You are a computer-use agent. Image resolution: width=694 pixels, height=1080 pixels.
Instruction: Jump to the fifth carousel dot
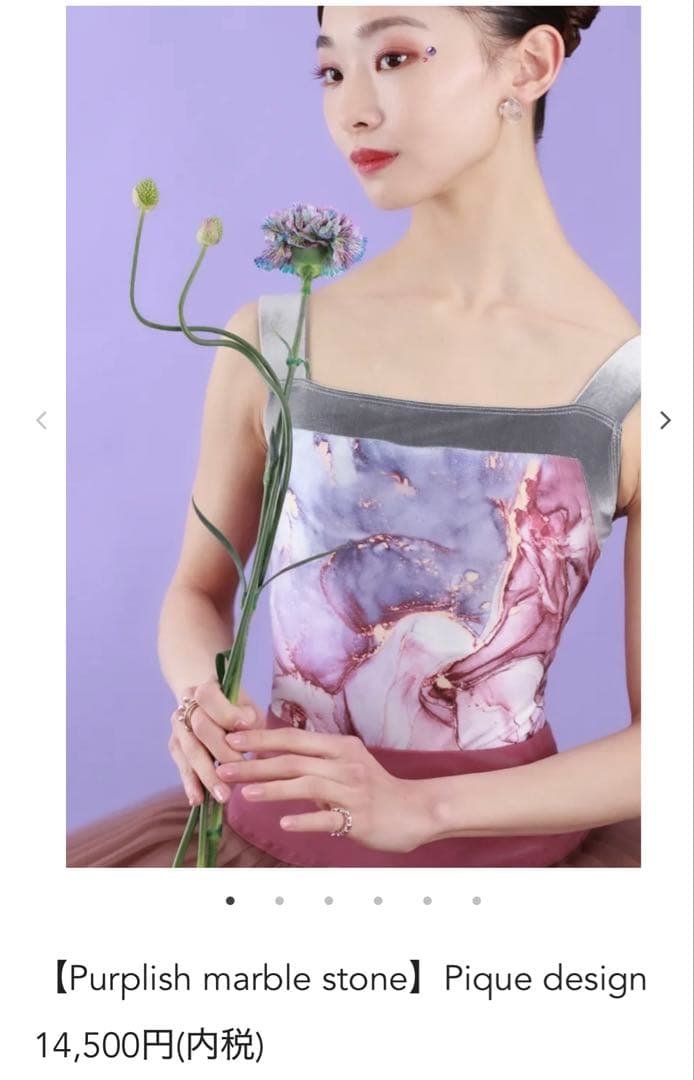[427, 900]
